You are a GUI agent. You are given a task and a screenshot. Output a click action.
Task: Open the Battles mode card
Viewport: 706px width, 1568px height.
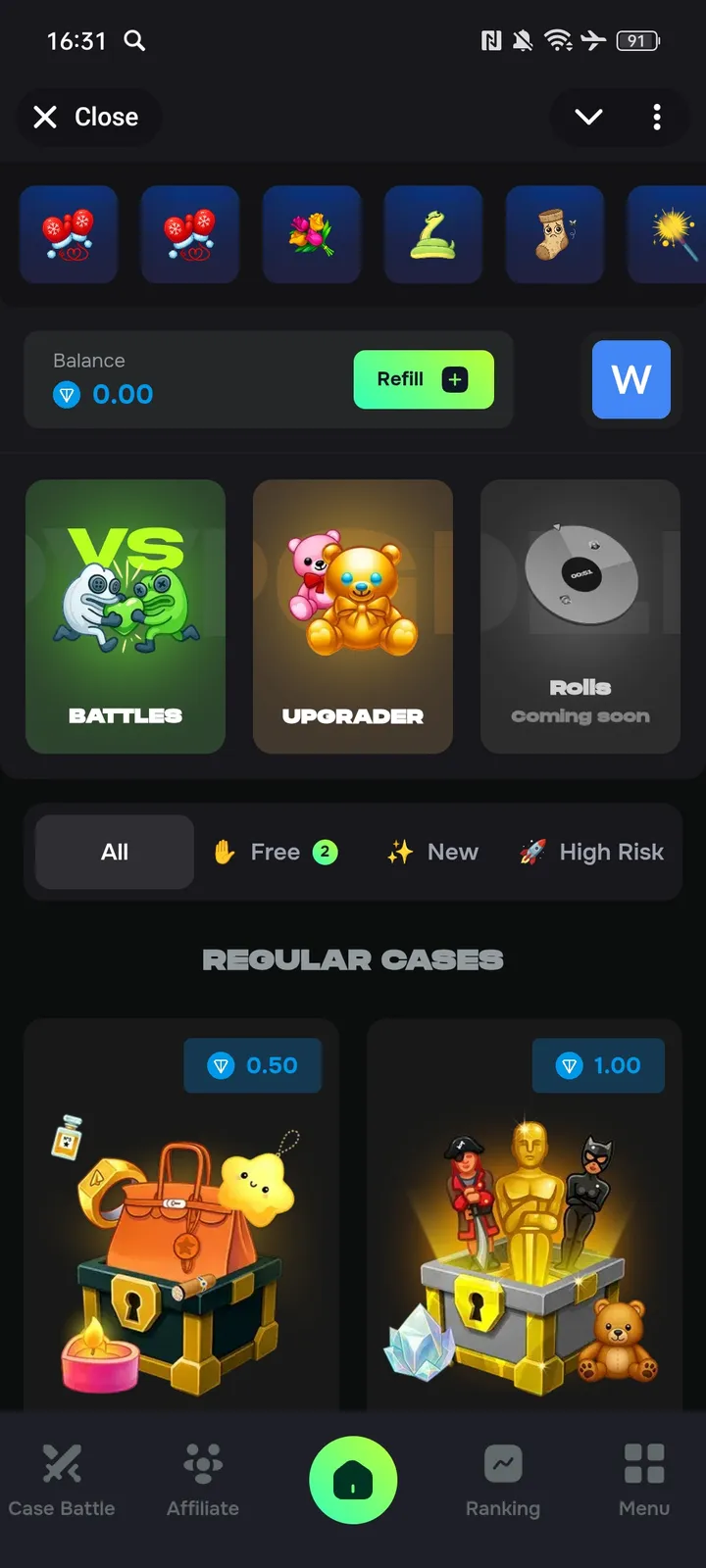pyautogui.click(x=126, y=616)
